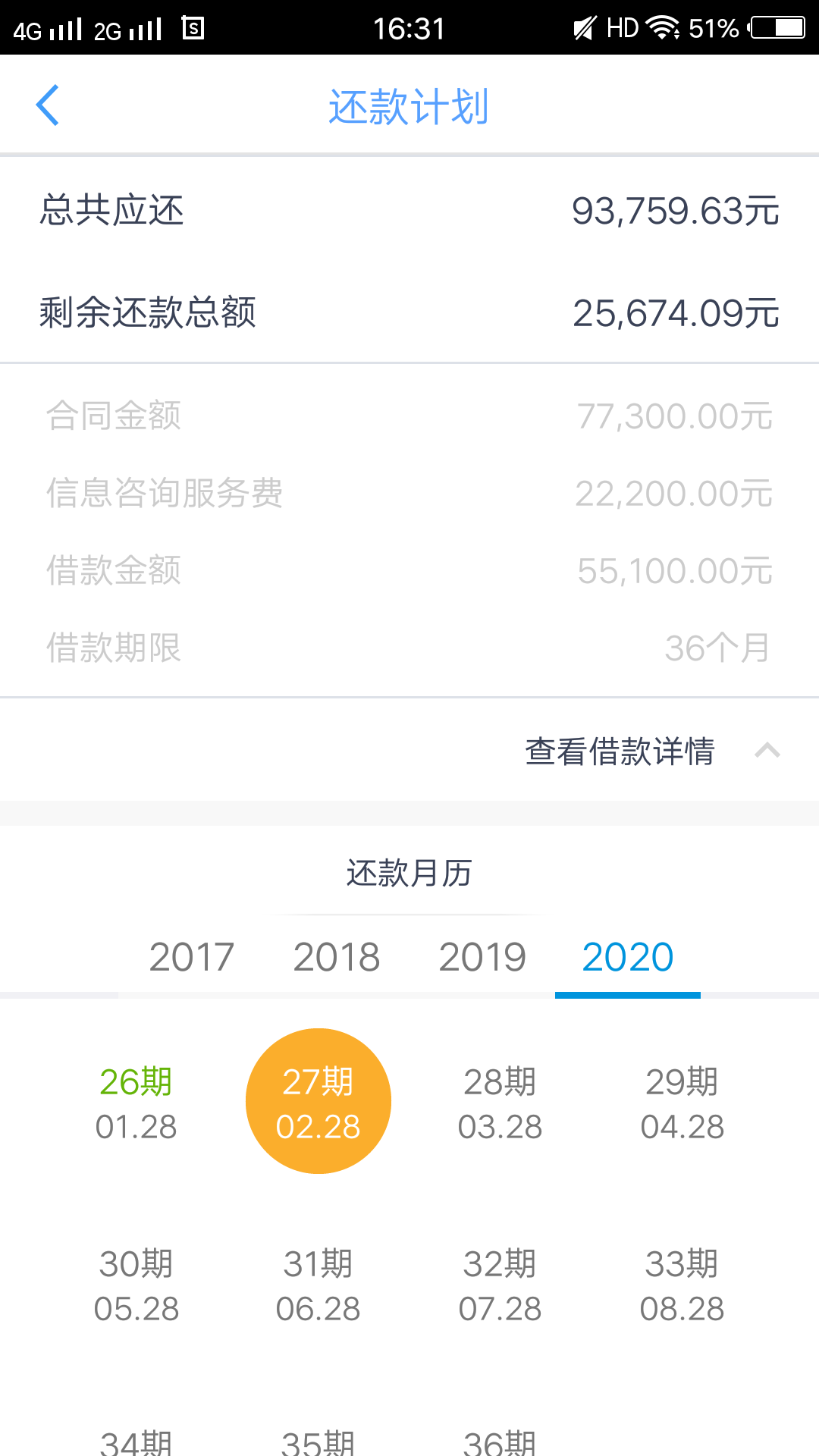Image resolution: width=819 pixels, height=1456 pixels.
Task: Go back from the 还款计划 page
Action: [x=47, y=105]
